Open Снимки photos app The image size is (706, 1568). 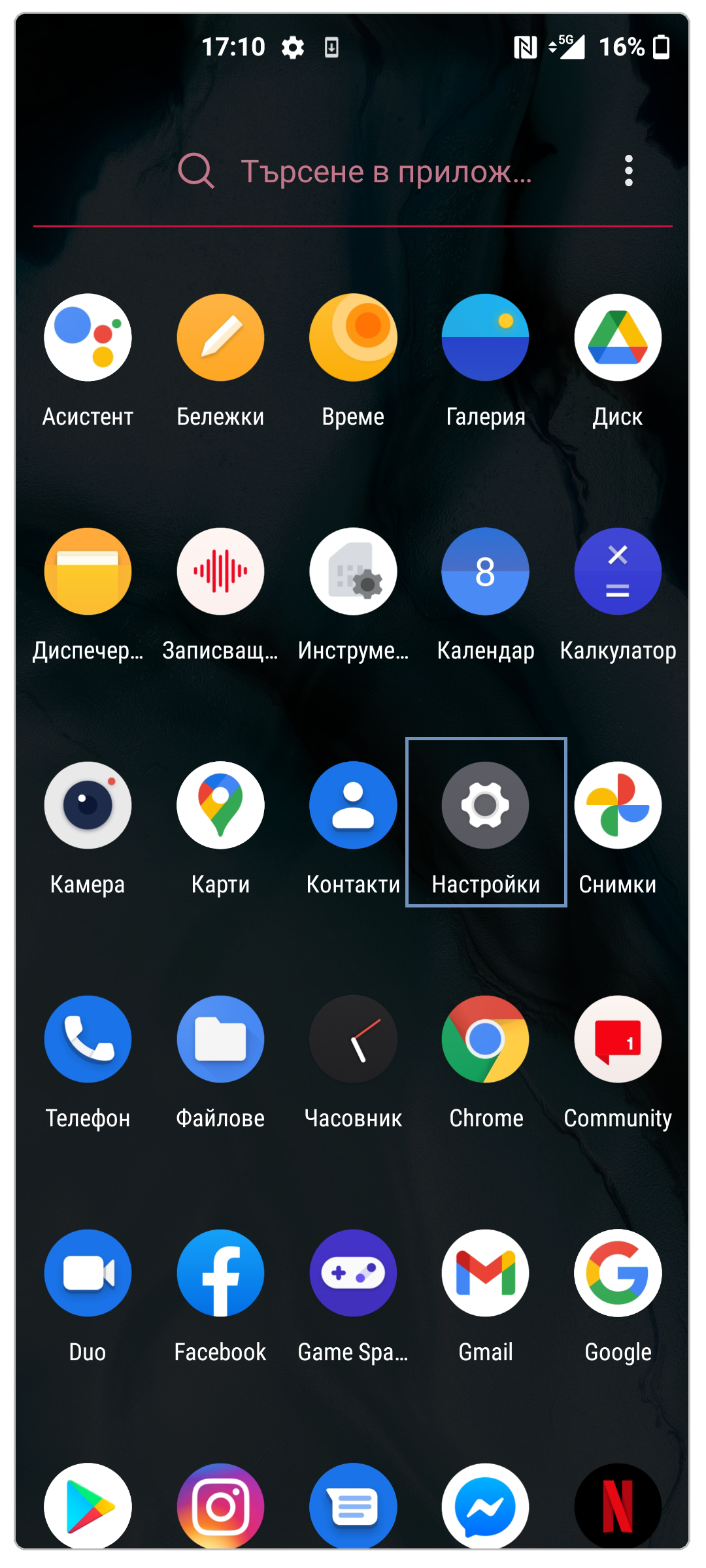coord(618,805)
